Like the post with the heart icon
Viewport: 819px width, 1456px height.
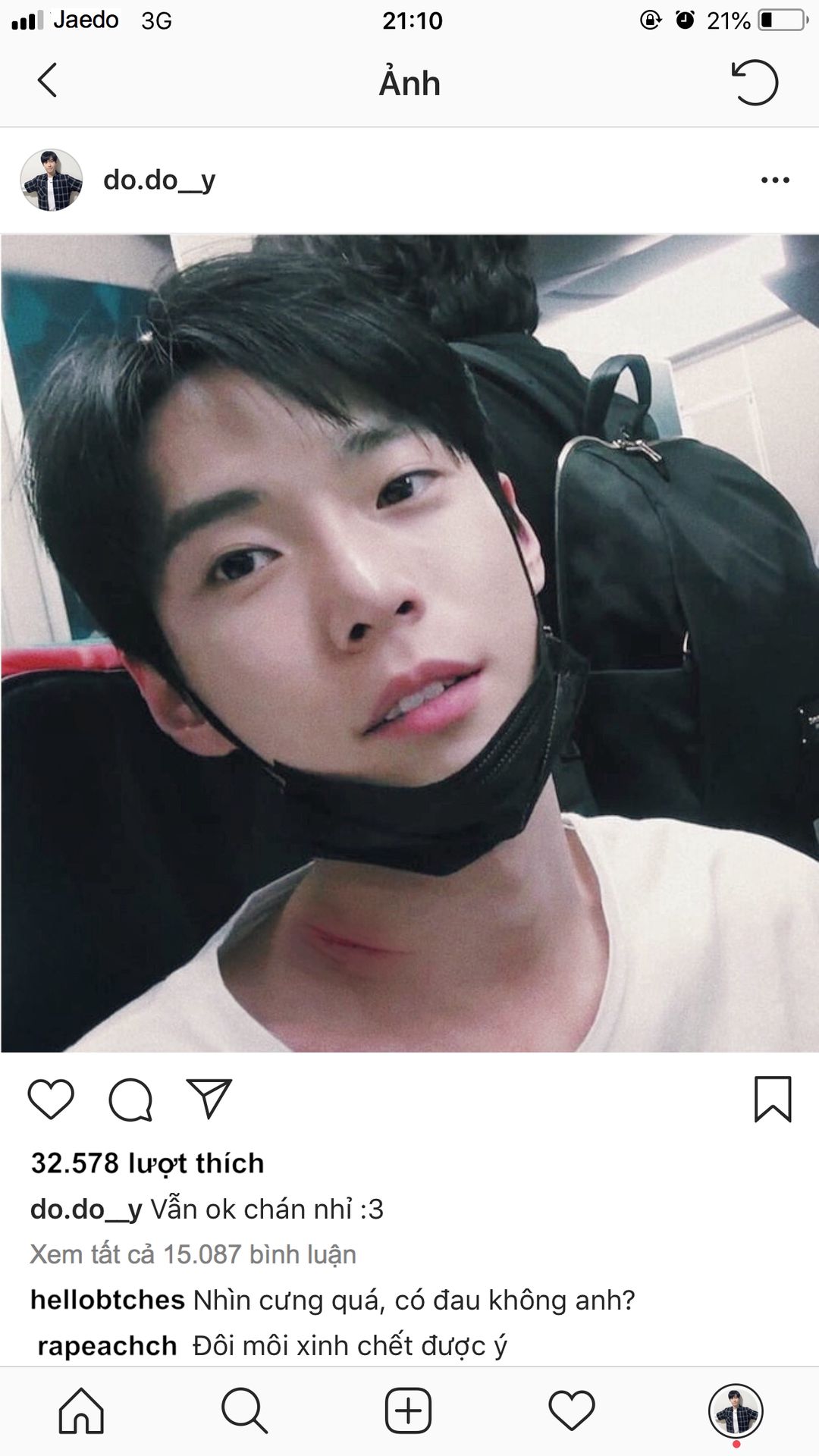(x=51, y=1099)
